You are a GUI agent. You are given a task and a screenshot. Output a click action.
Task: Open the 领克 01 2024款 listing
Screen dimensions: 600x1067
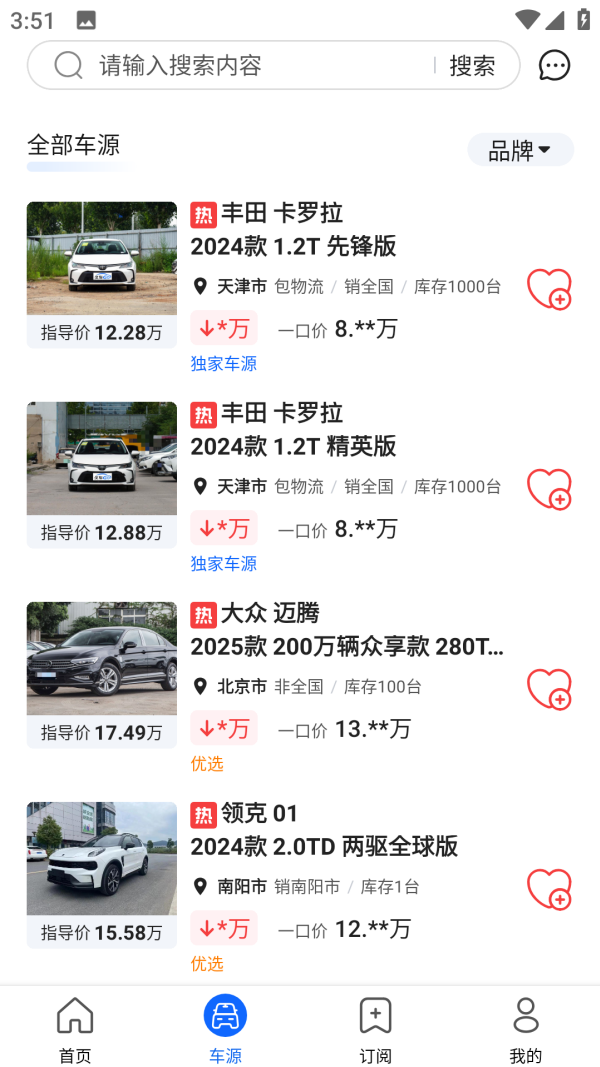point(324,830)
